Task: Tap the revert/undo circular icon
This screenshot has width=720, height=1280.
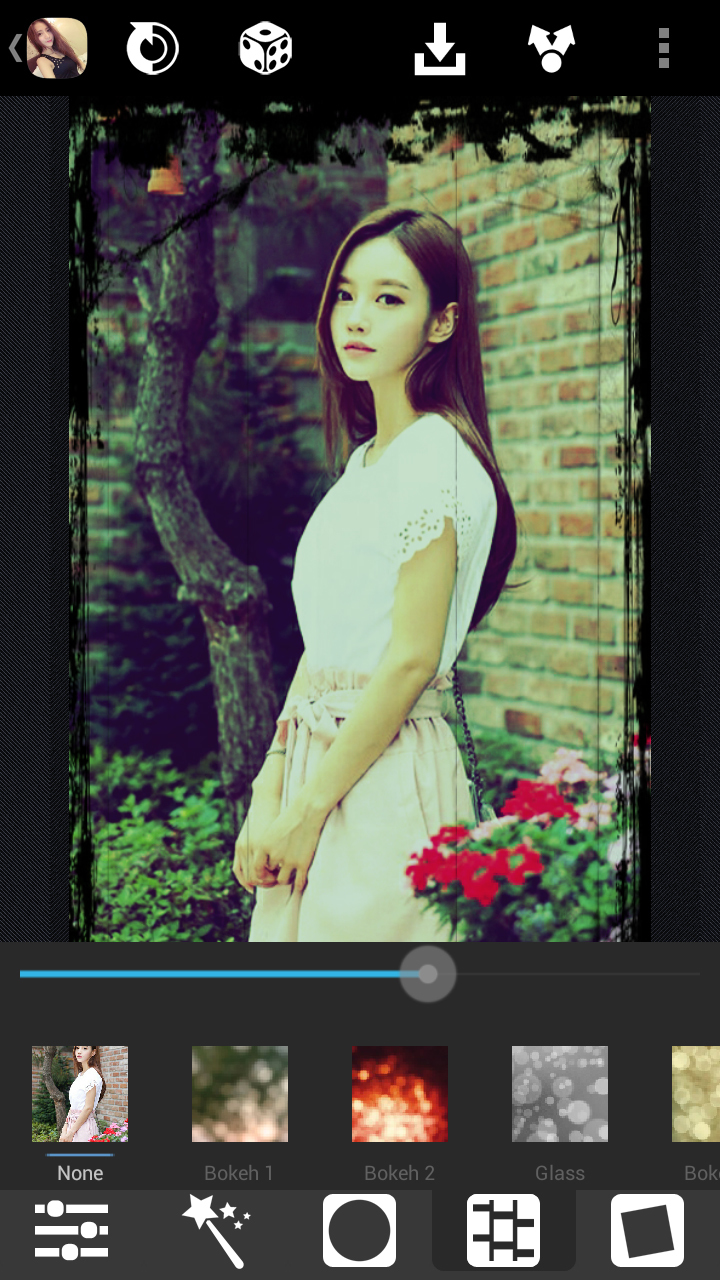Action: [152, 48]
